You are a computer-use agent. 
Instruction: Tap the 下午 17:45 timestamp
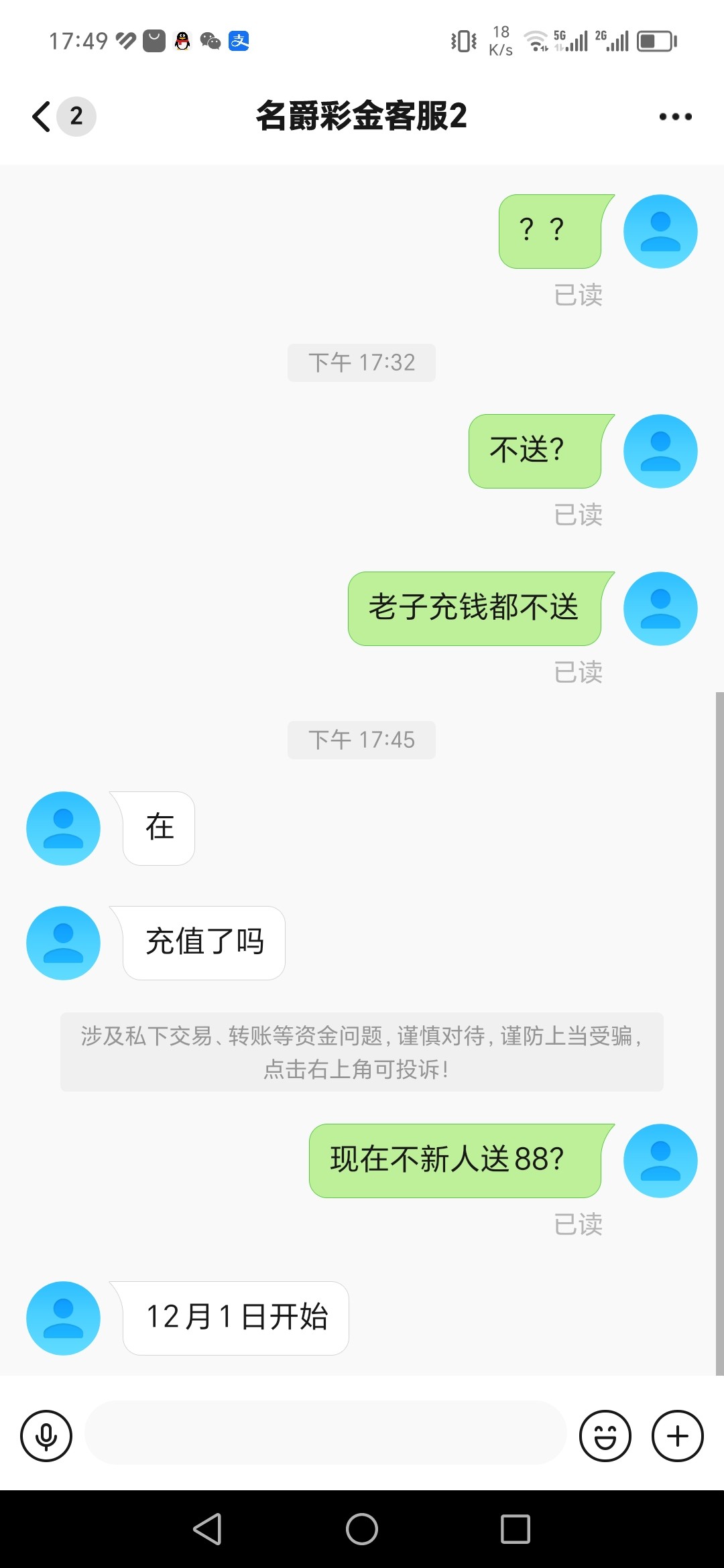click(x=361, y=740)
